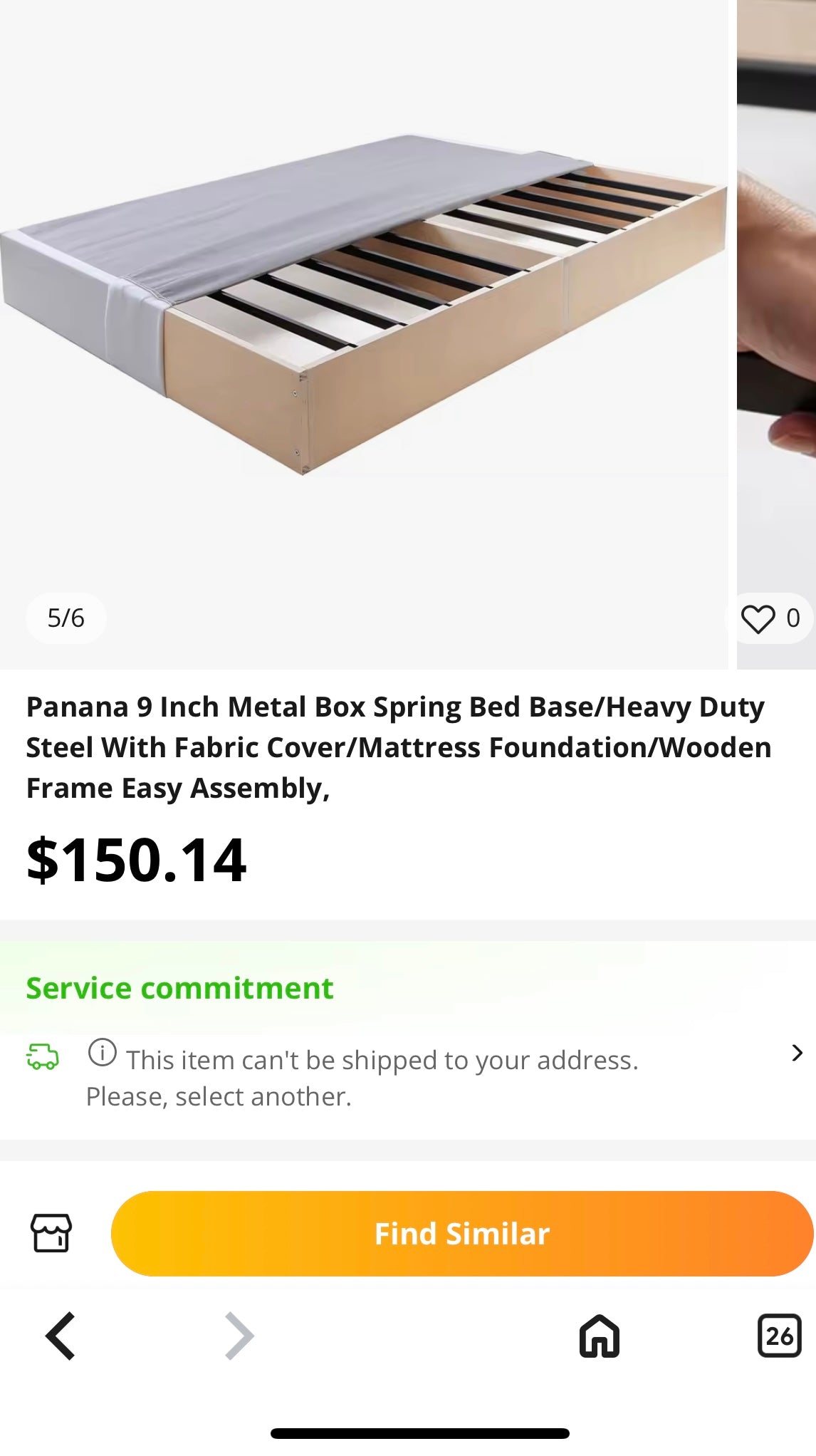Screen dimensions: 816x1456
Task: Go back to the previous page
Action: 61,1336
